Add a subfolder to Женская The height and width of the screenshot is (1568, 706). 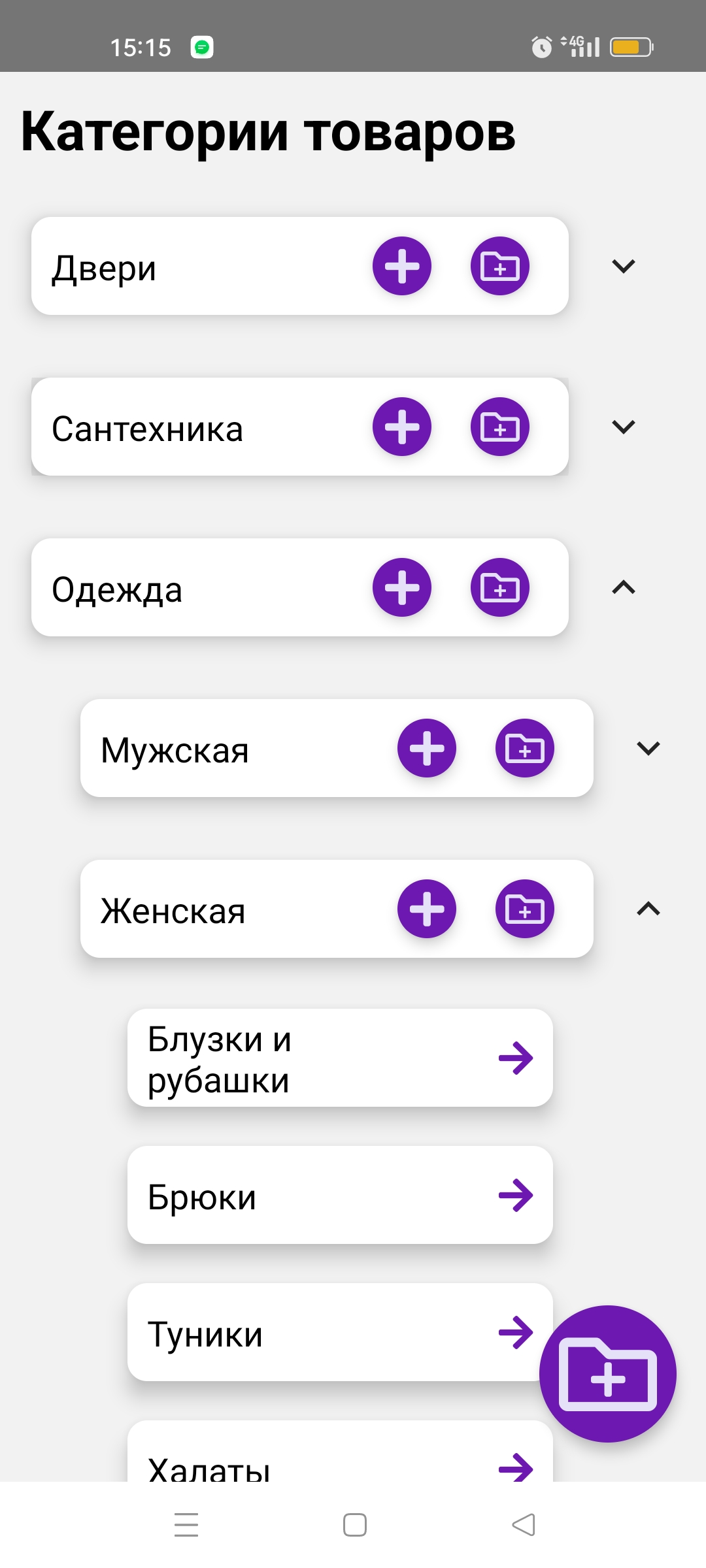tap(524, 909)
